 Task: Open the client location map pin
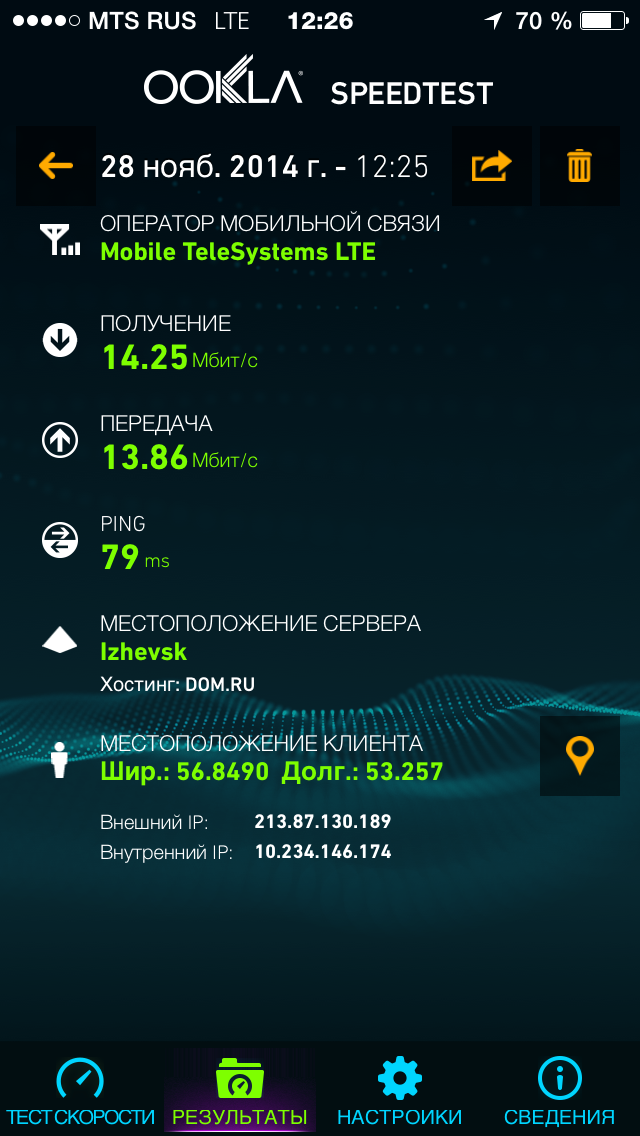(579, 756)
